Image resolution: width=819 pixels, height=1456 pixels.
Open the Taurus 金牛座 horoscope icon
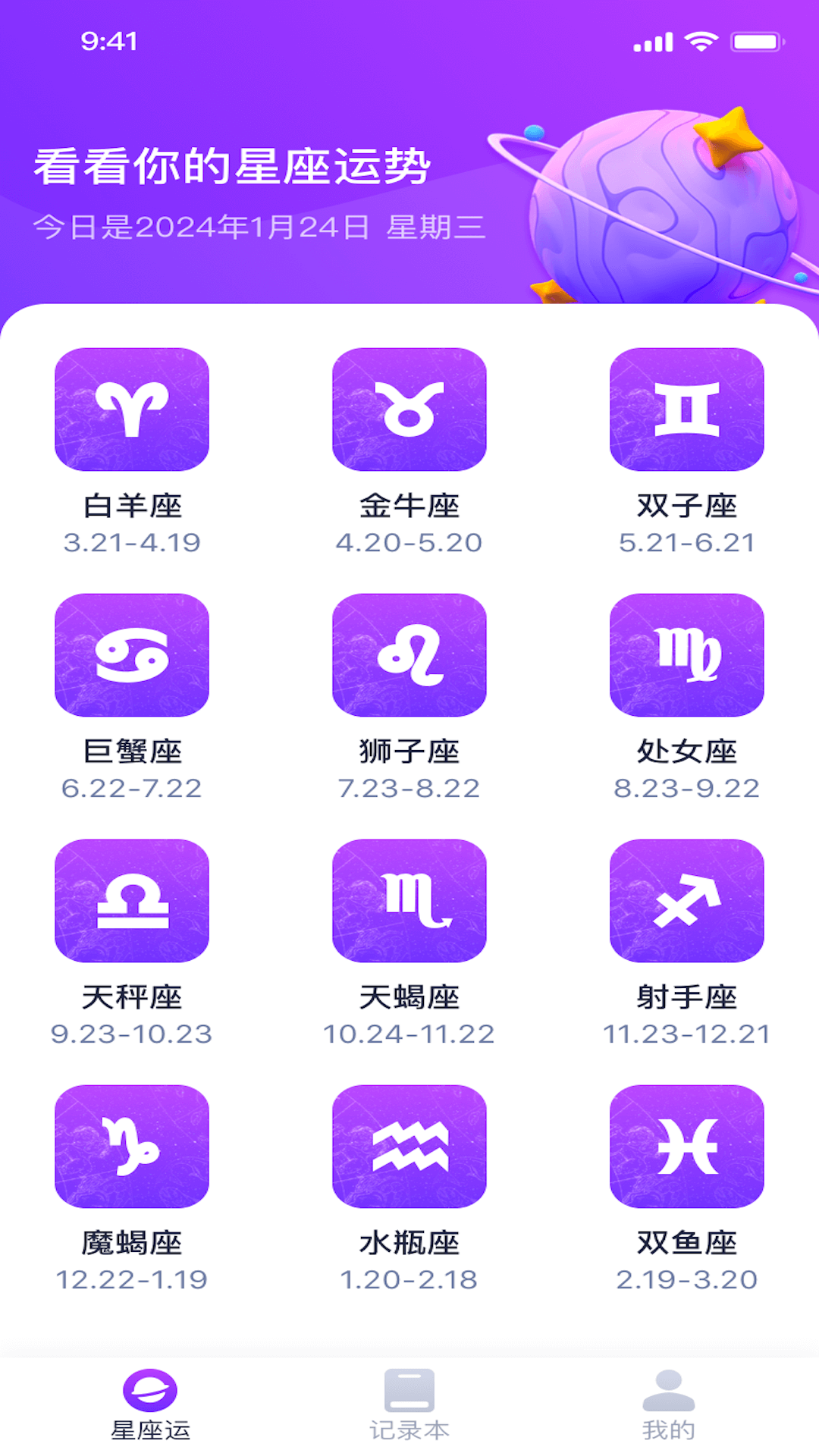point(409,409)
